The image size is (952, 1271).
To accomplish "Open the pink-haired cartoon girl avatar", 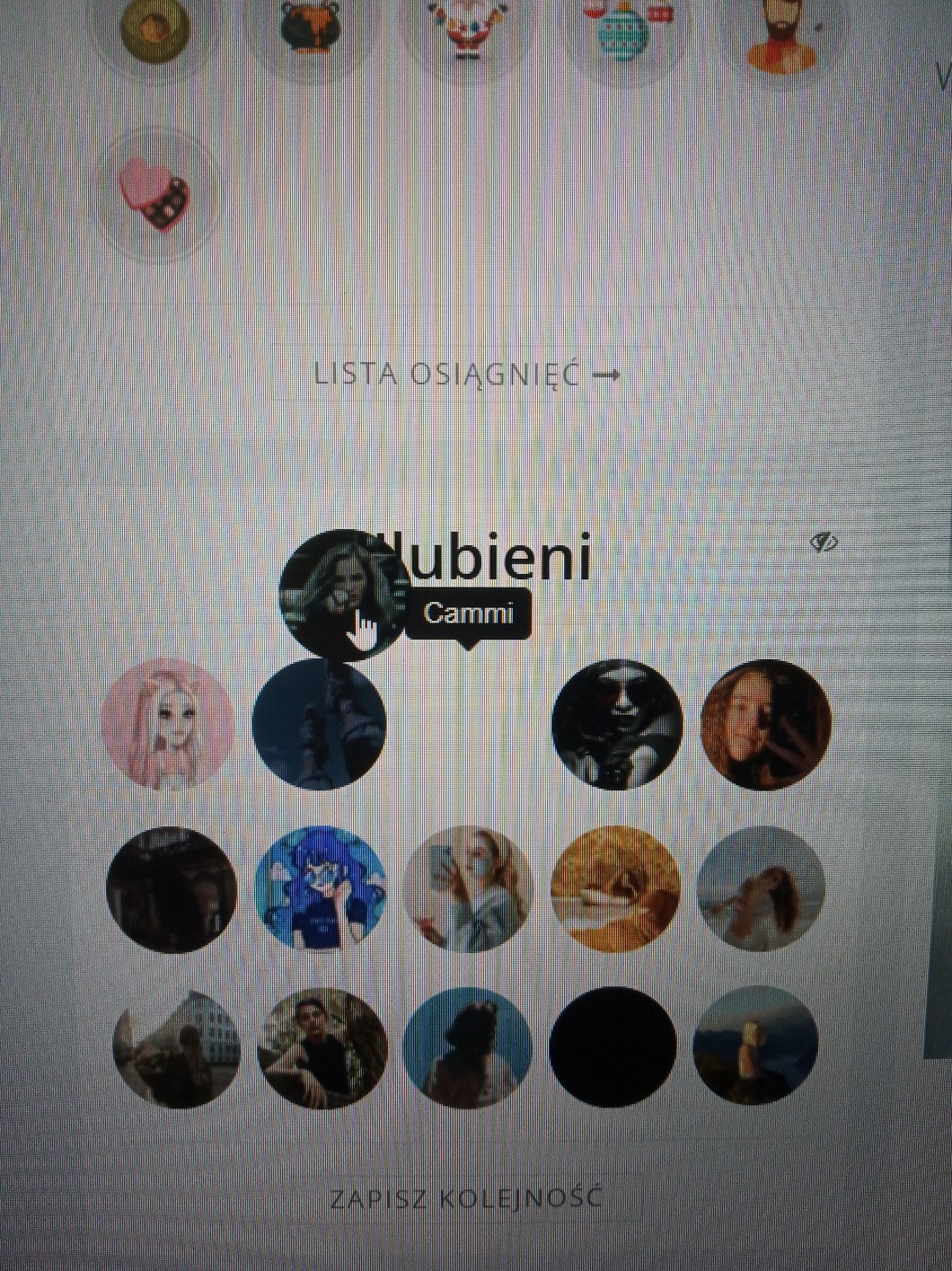I will (x=168, y=724).
